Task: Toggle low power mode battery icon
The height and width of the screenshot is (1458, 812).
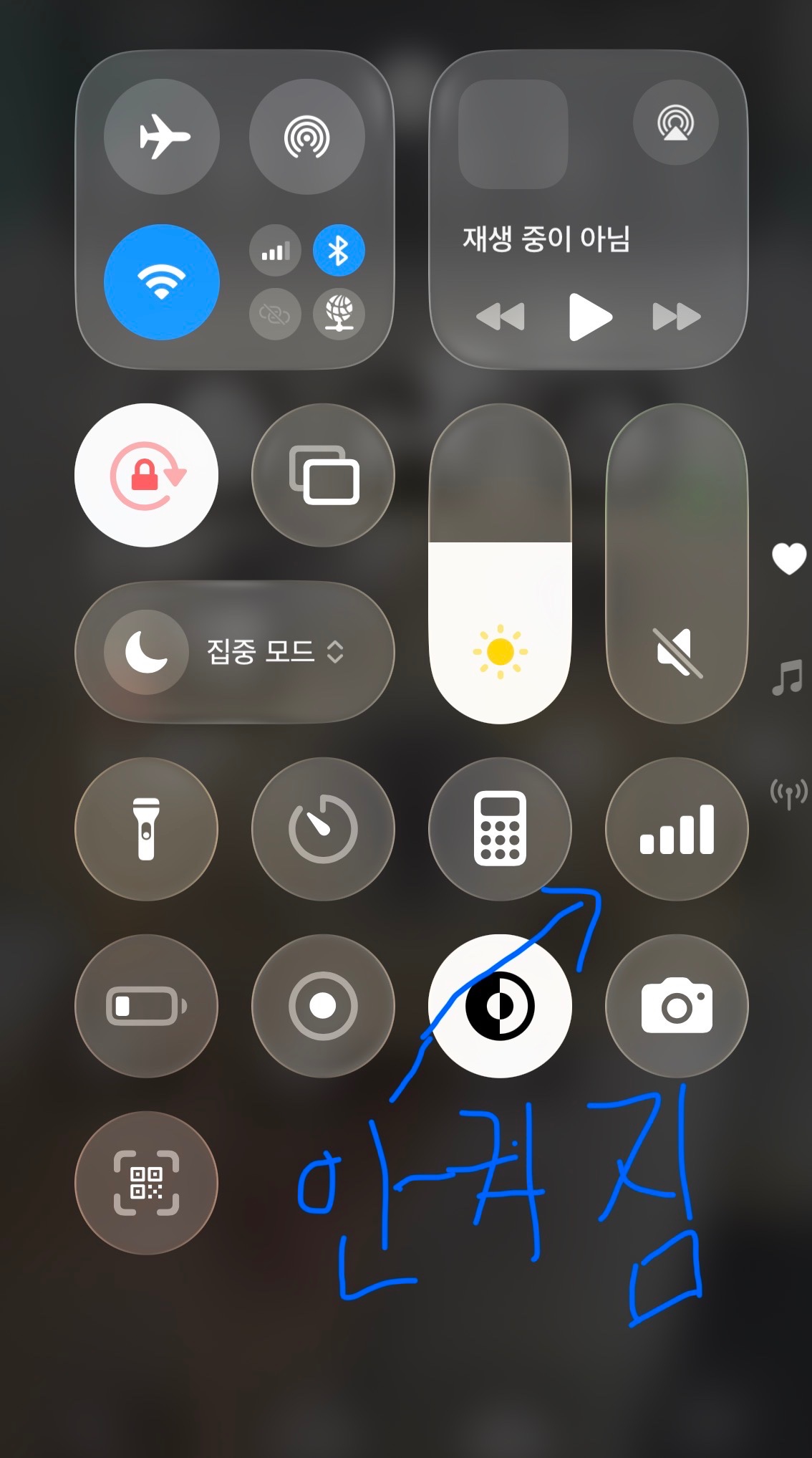Action: tap(146, 1006)
